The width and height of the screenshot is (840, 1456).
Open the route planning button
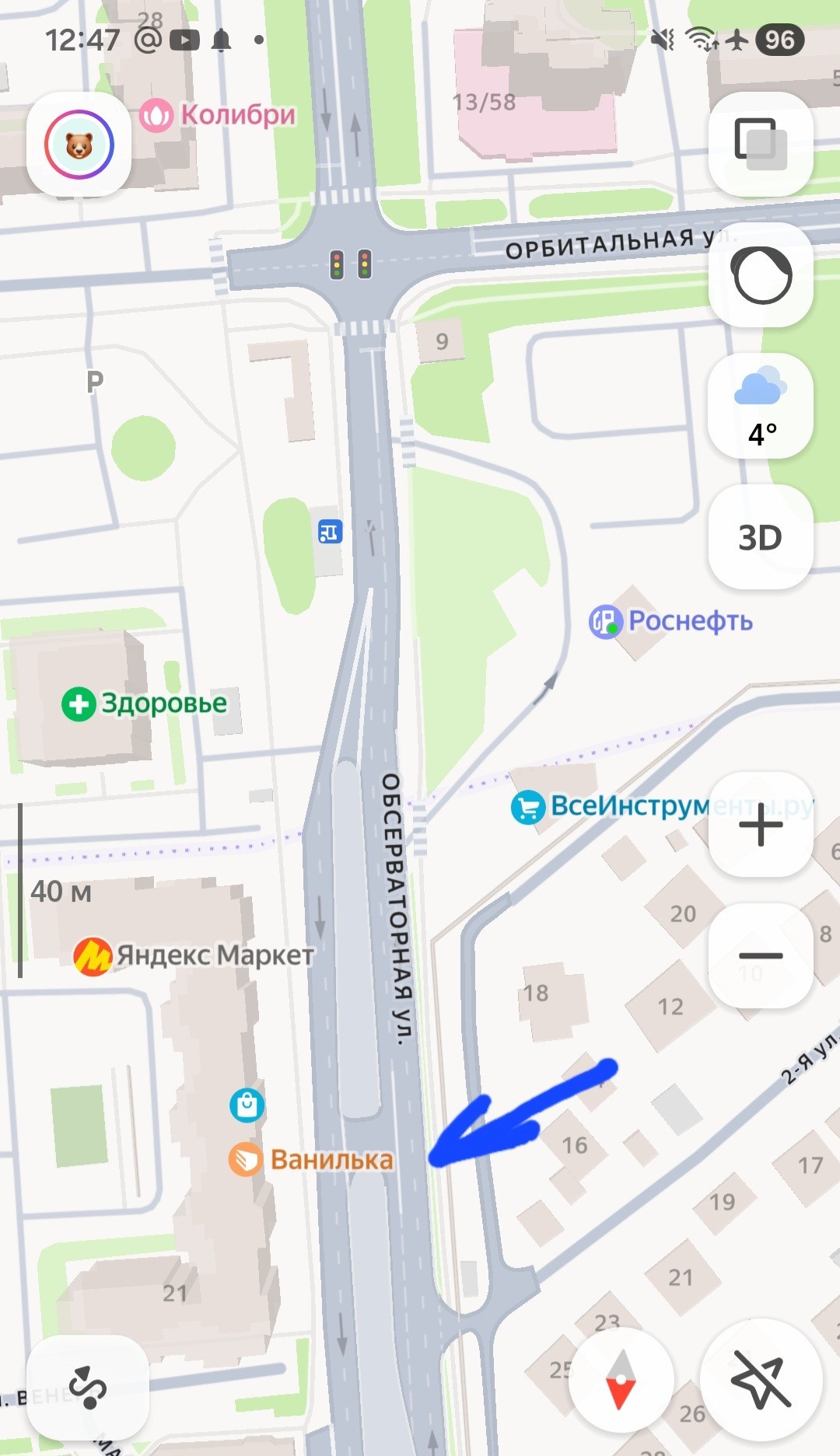click(87, 1388)
